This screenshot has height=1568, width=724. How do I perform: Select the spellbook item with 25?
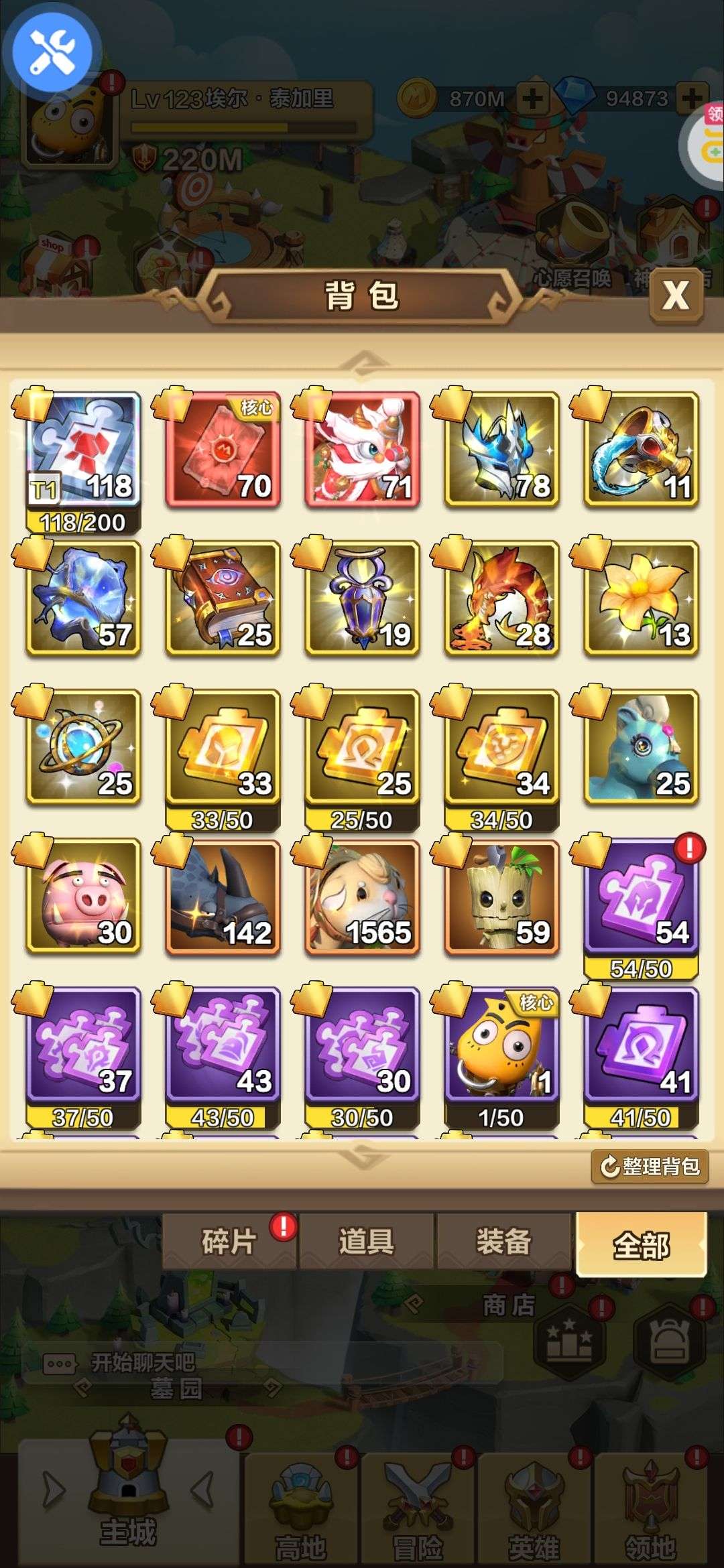[223, 598]
